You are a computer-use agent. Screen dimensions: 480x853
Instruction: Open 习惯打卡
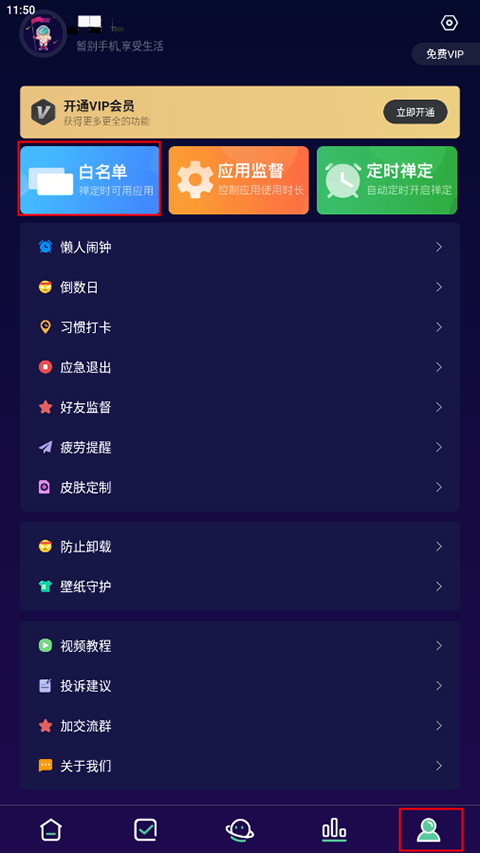click(x=240, y=327)
